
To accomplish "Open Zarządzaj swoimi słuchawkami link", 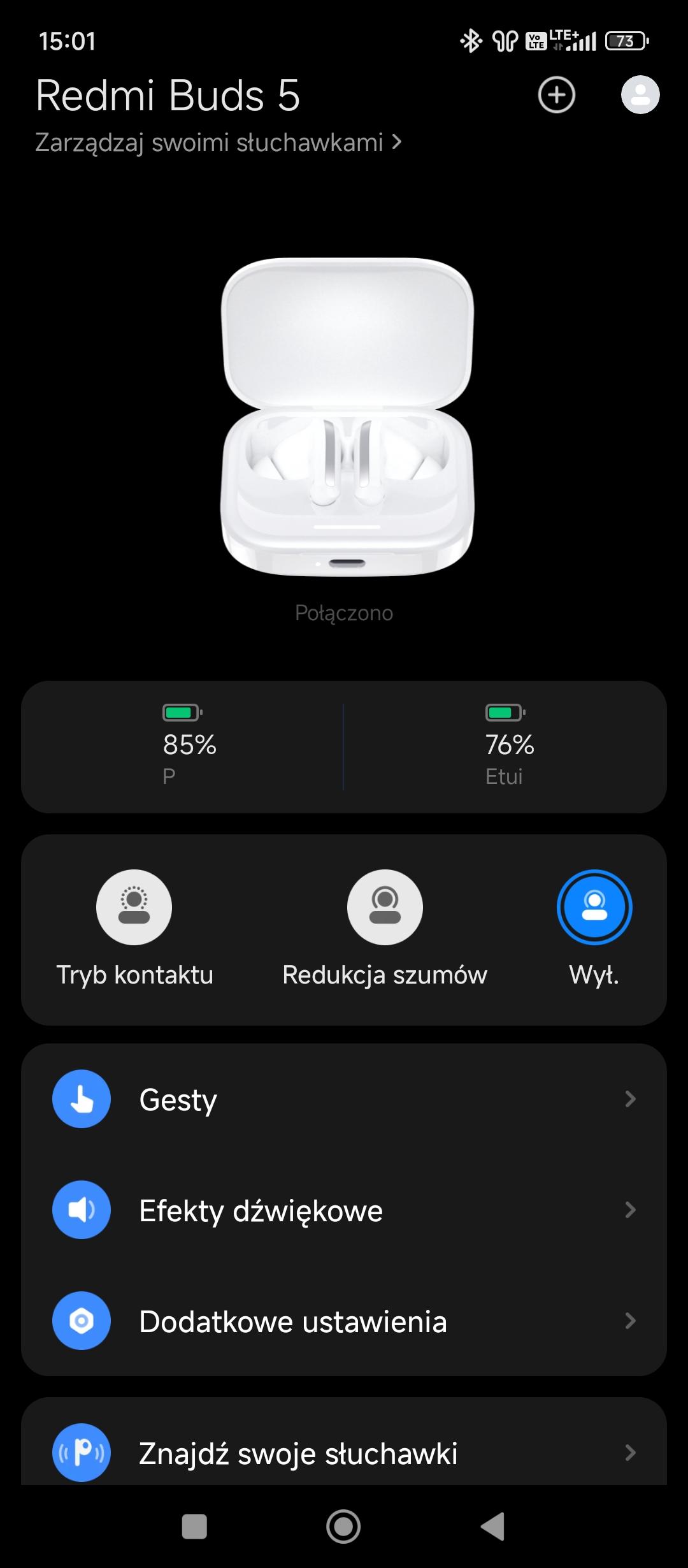I will point(218,143).
